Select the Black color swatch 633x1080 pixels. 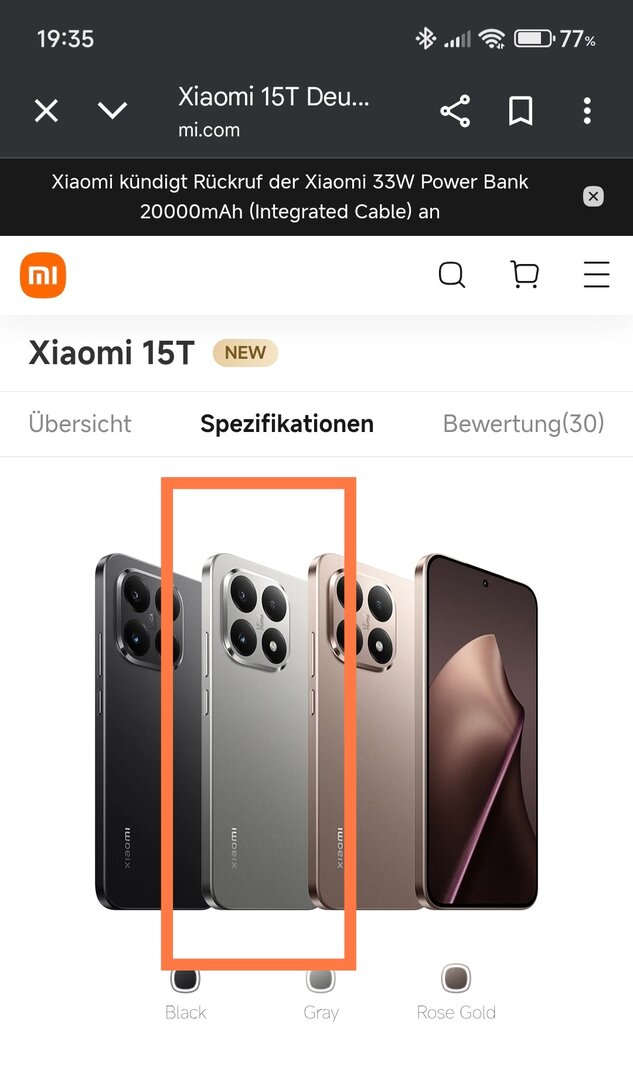point(185,980)
